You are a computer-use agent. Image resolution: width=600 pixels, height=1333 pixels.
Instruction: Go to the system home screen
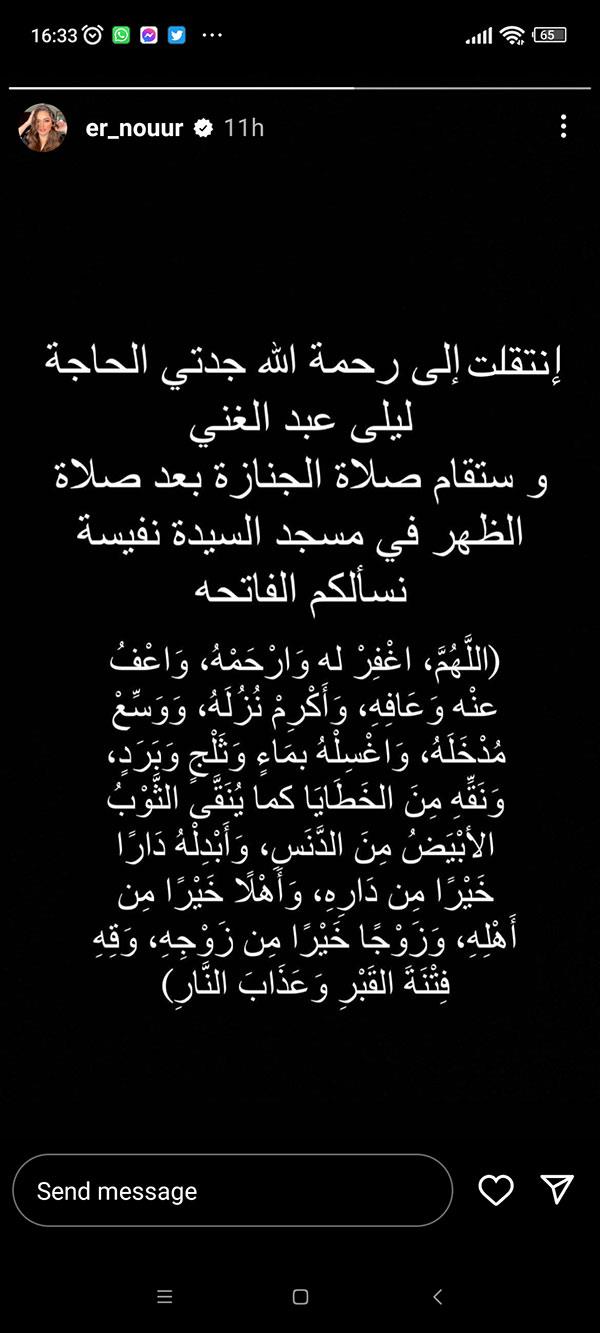click(x=300, y=1297)
